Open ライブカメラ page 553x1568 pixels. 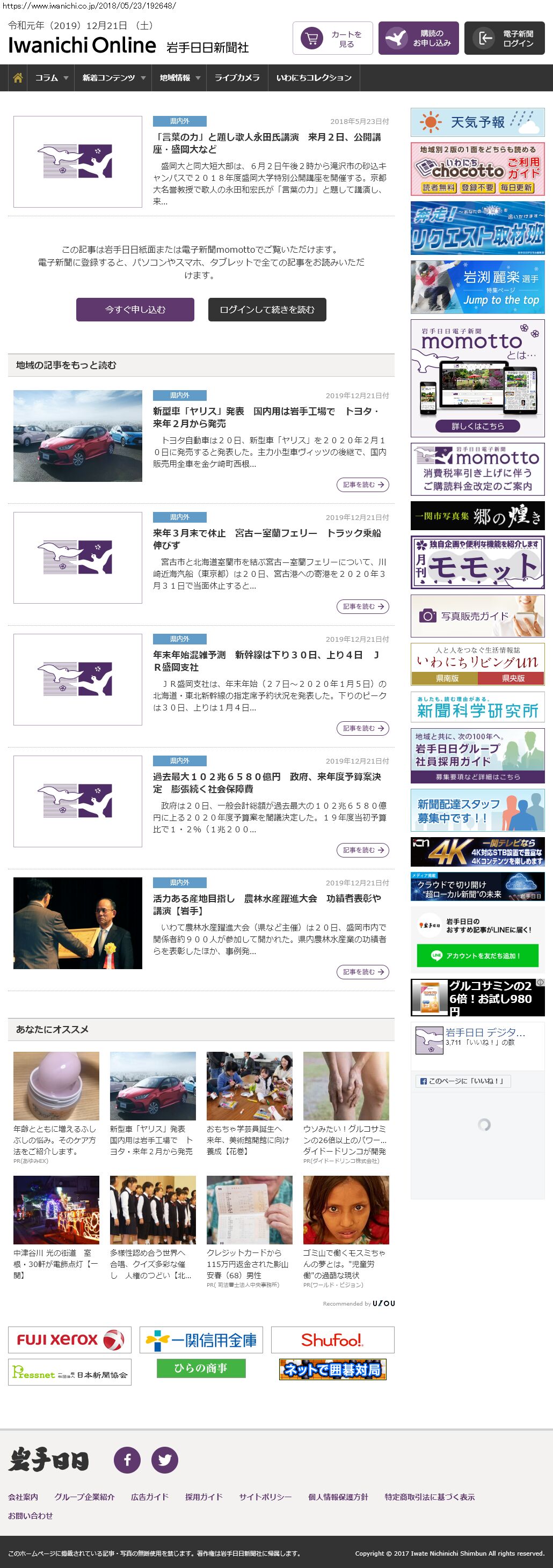tap(237, 78)
